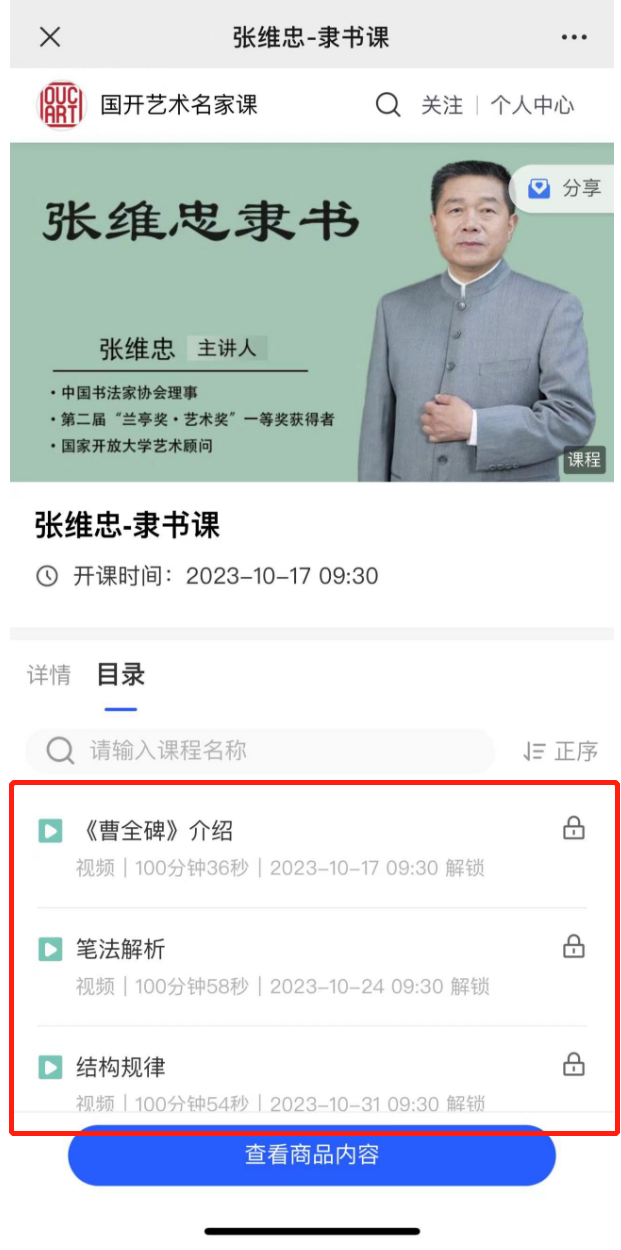Open 个人中心
Screen dimensions: 621x1250
(x=532, y=105)
